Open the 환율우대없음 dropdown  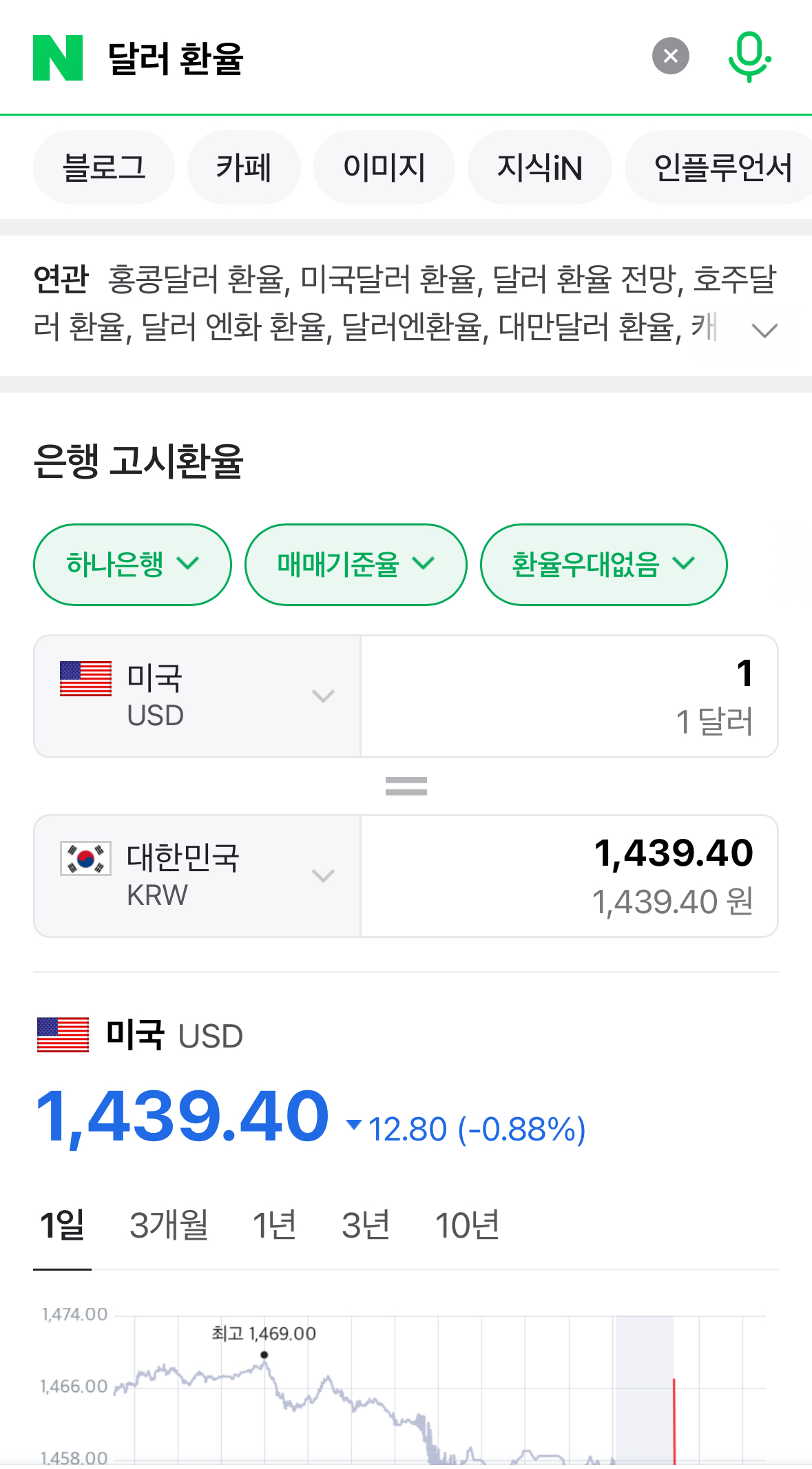pos(603,565)
